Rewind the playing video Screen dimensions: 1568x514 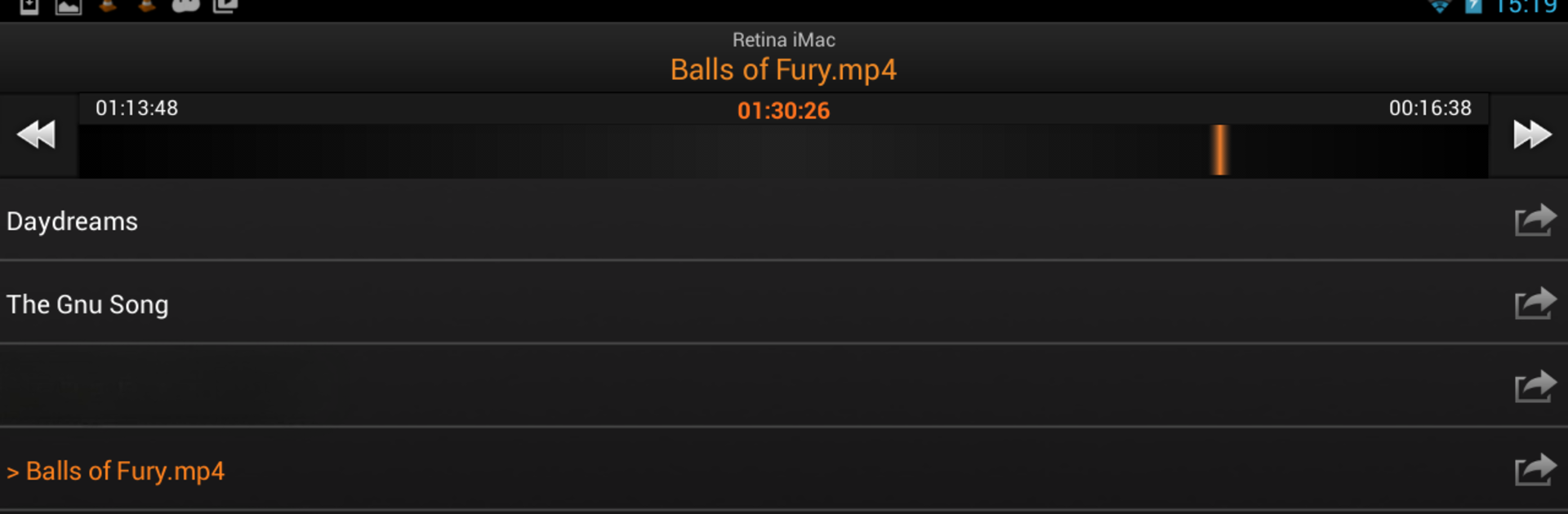pos(37,135)
